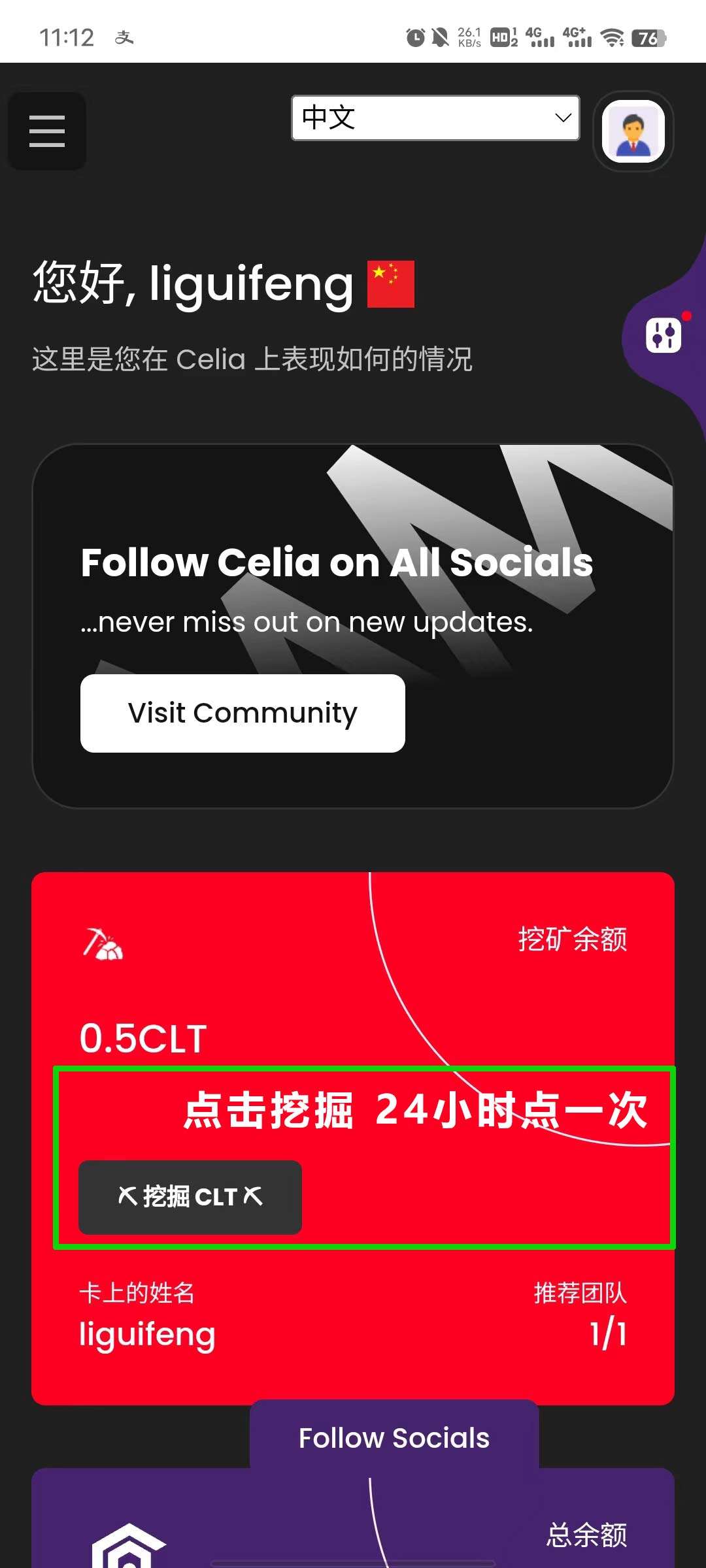Open the settings sliders icon
Screen dimensions: 706x1568
click(x=663, y=336)
